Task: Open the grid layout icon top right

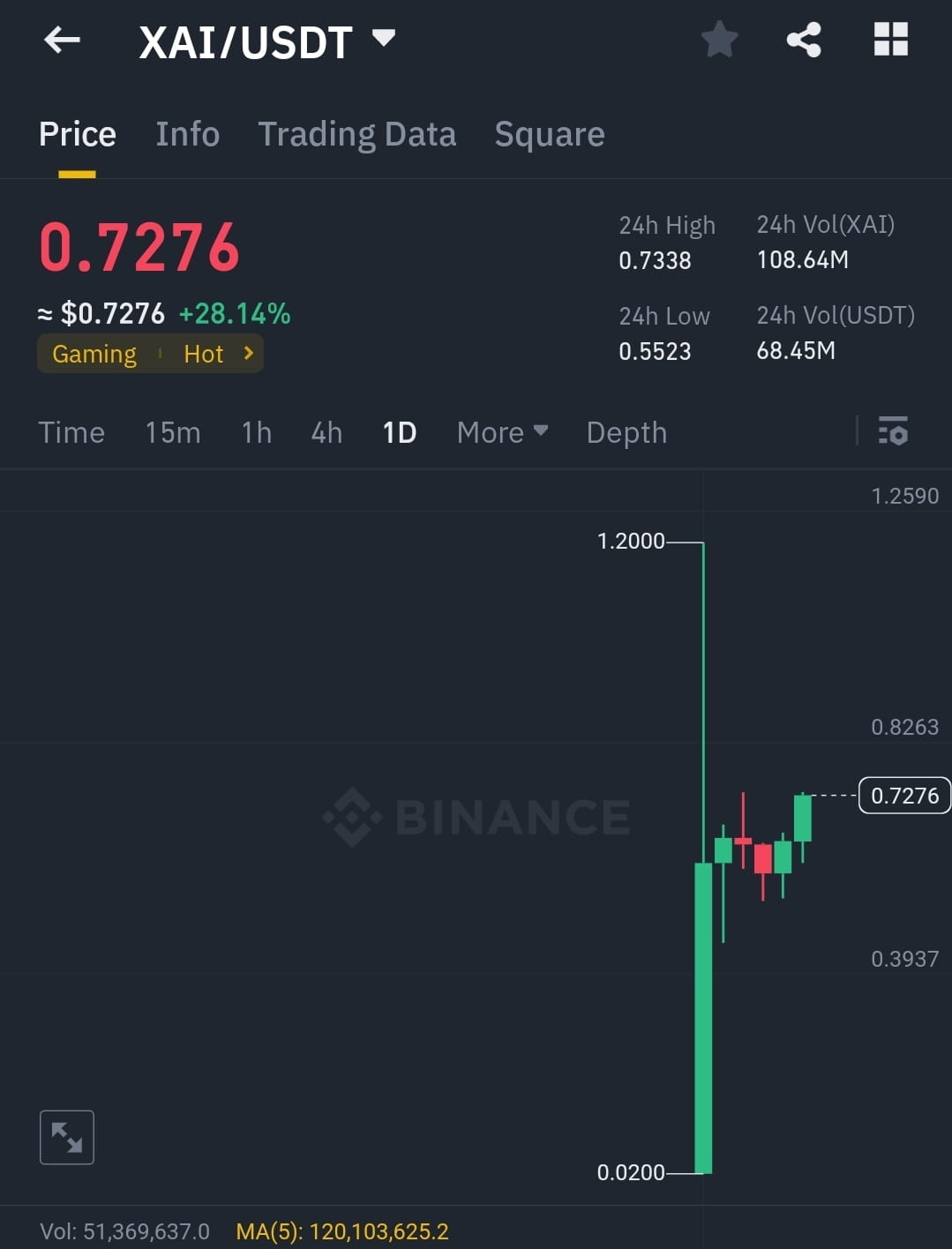Action: [889, 40]
